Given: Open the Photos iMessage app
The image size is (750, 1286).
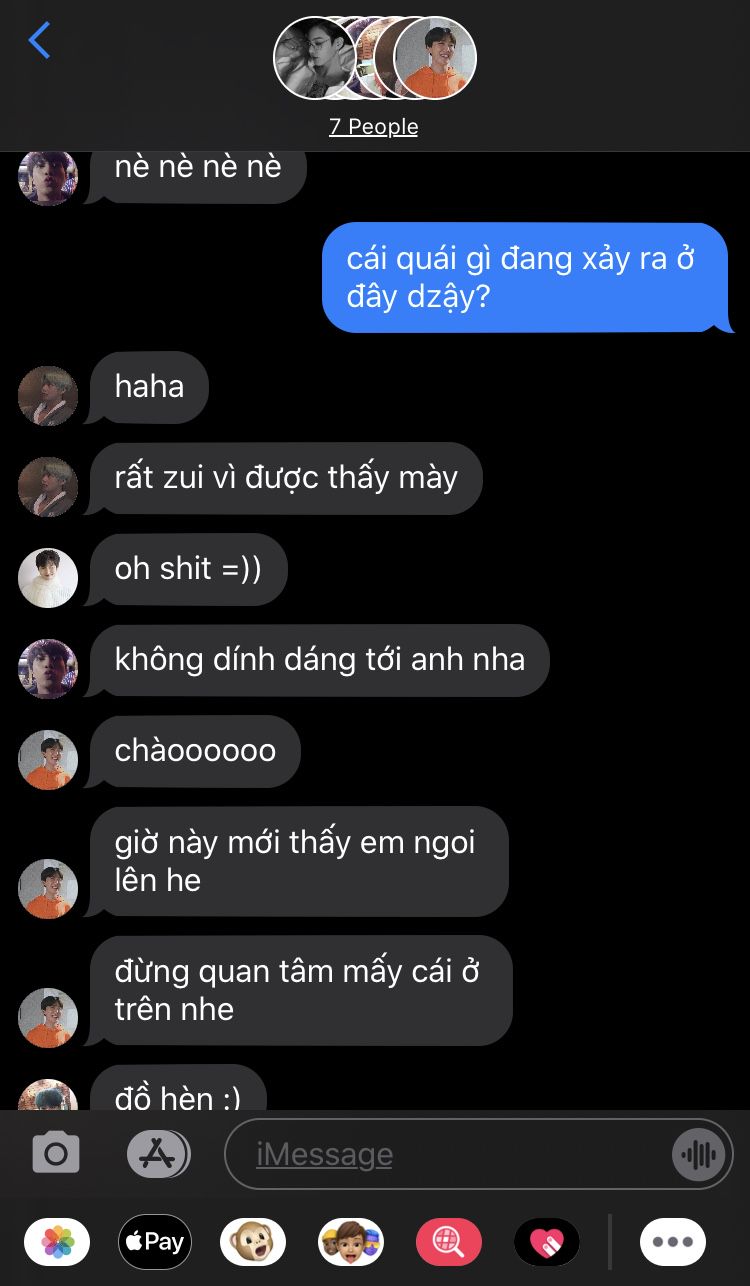Looking at the screenshot, I should [x=57, y=1242].
